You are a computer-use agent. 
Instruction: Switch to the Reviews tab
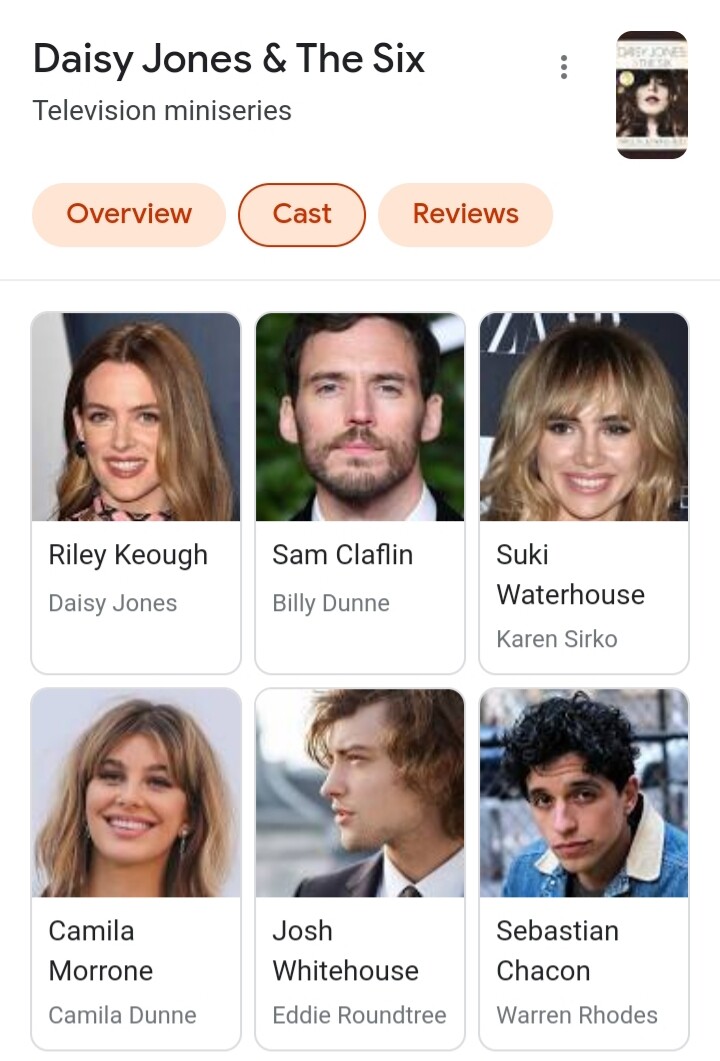coord(465,214)
